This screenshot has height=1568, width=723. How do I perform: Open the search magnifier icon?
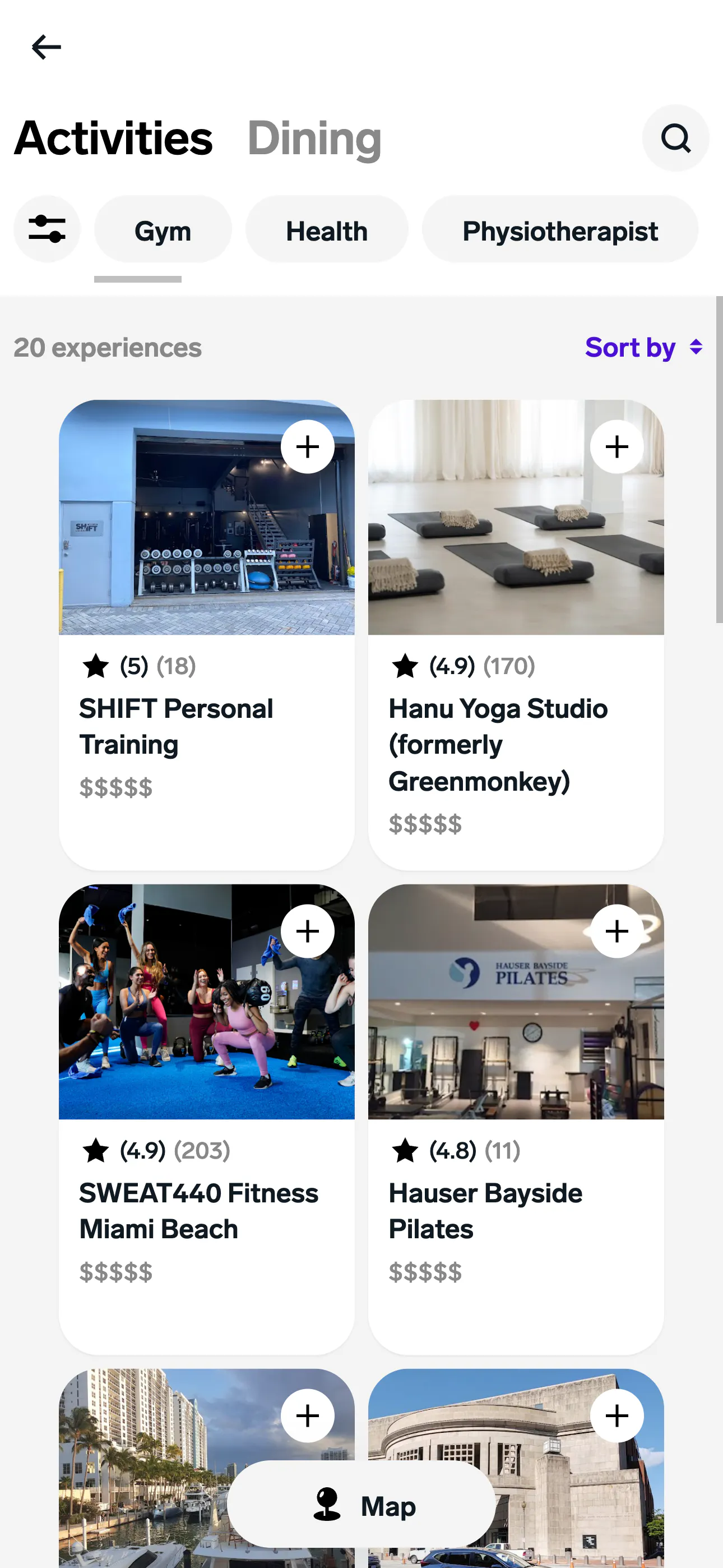[x=675, y=138]
